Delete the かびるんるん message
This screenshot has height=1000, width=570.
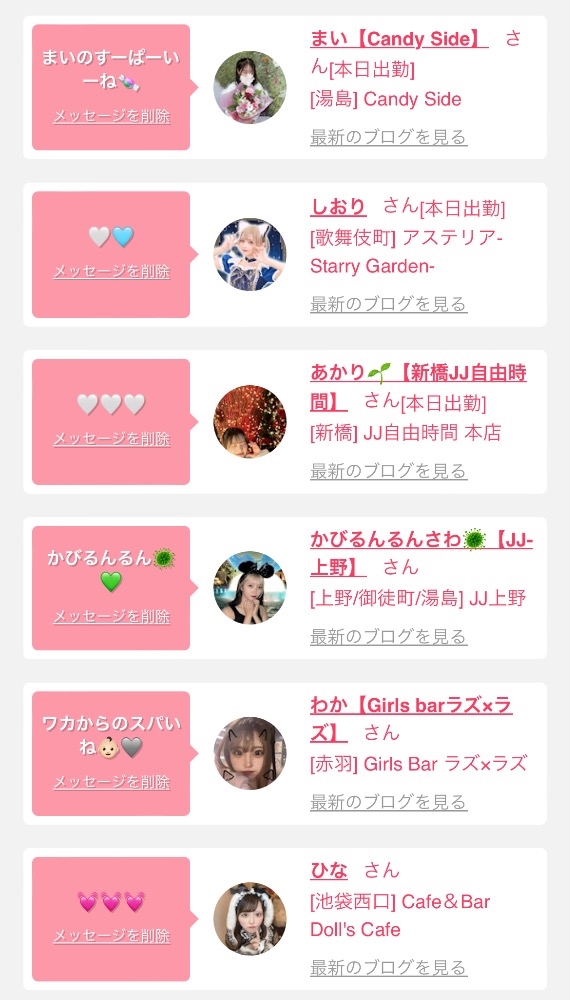(112, 617)
